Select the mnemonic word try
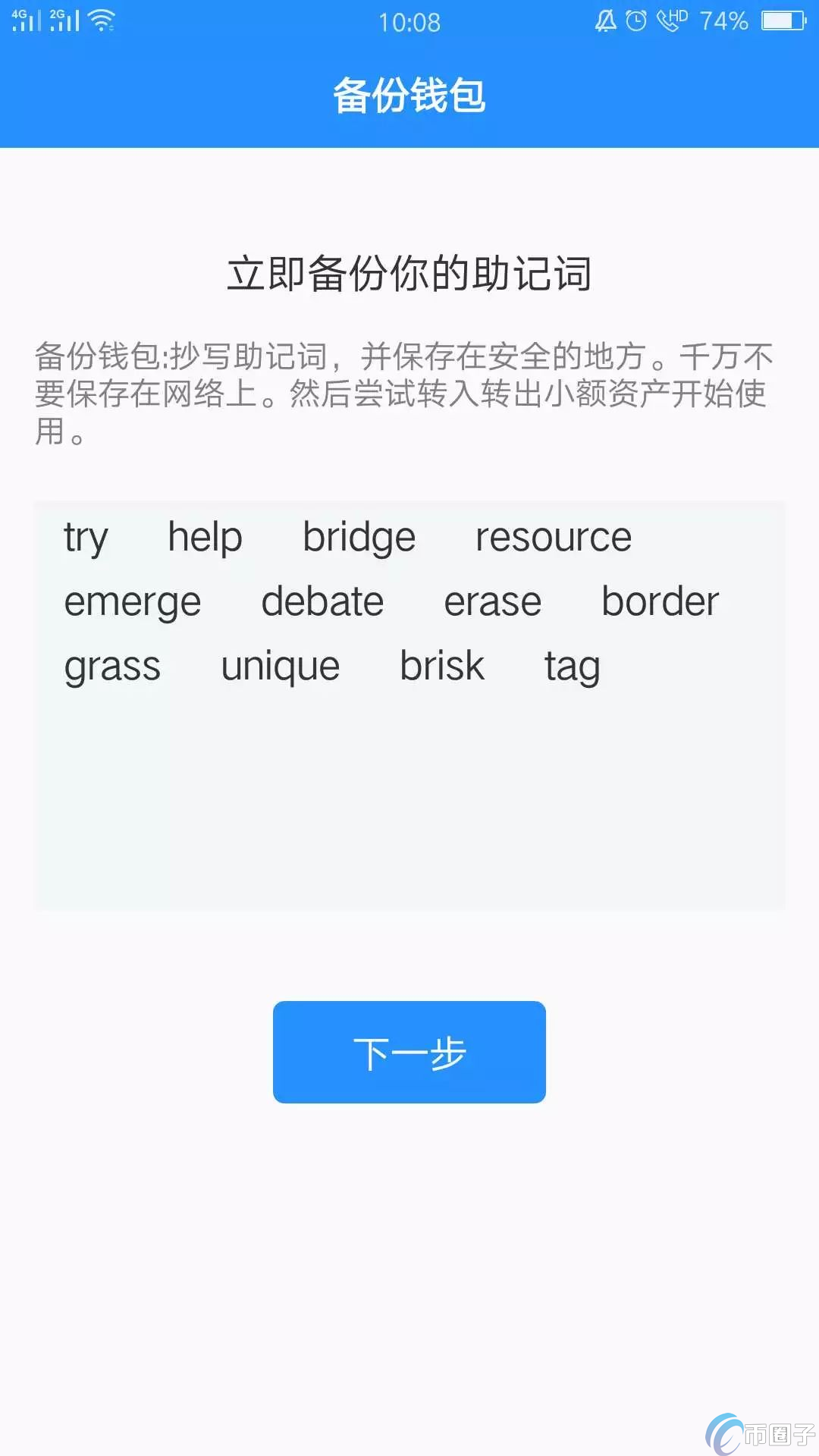 (86, 536)
